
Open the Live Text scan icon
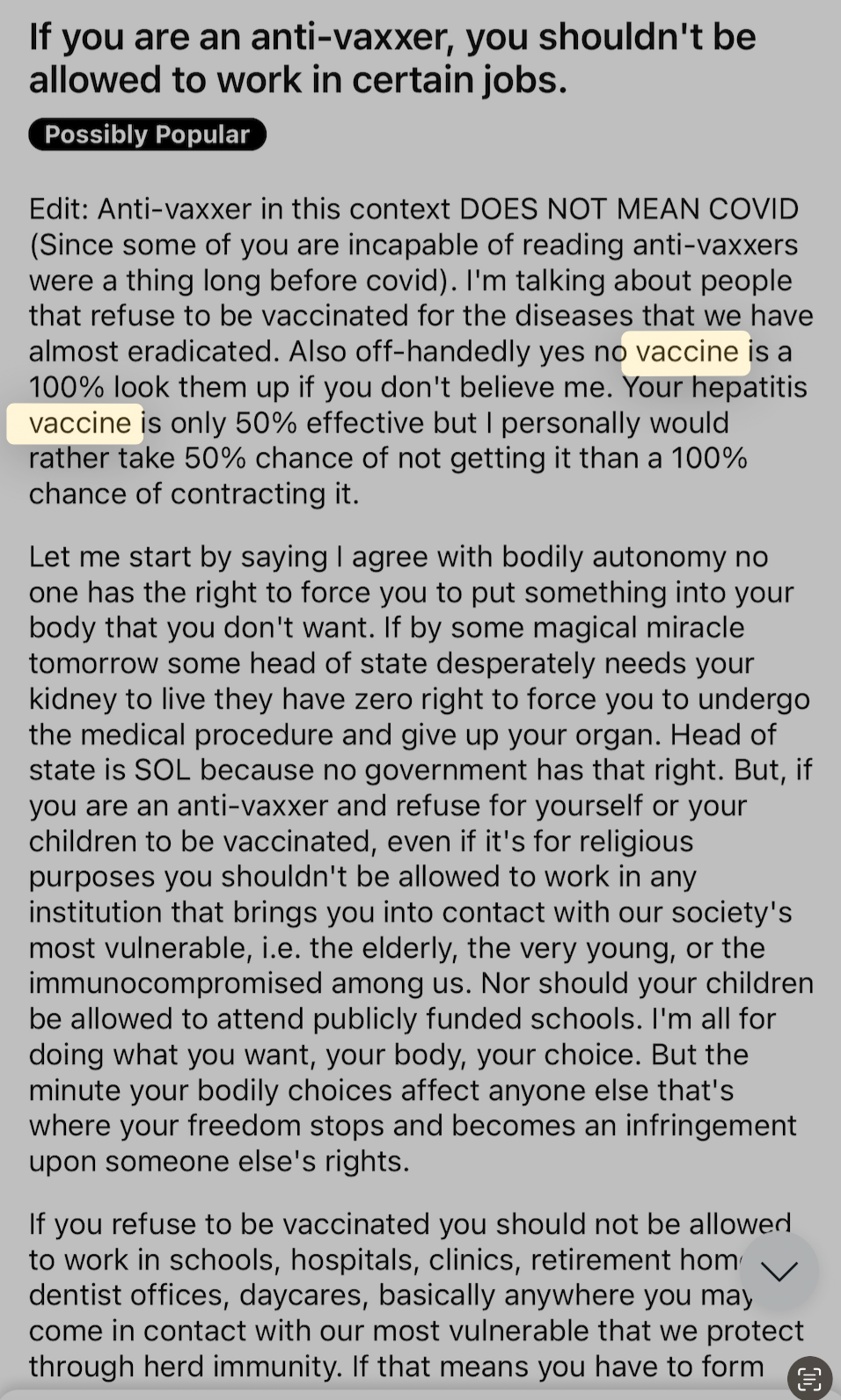click(809, 1378)
